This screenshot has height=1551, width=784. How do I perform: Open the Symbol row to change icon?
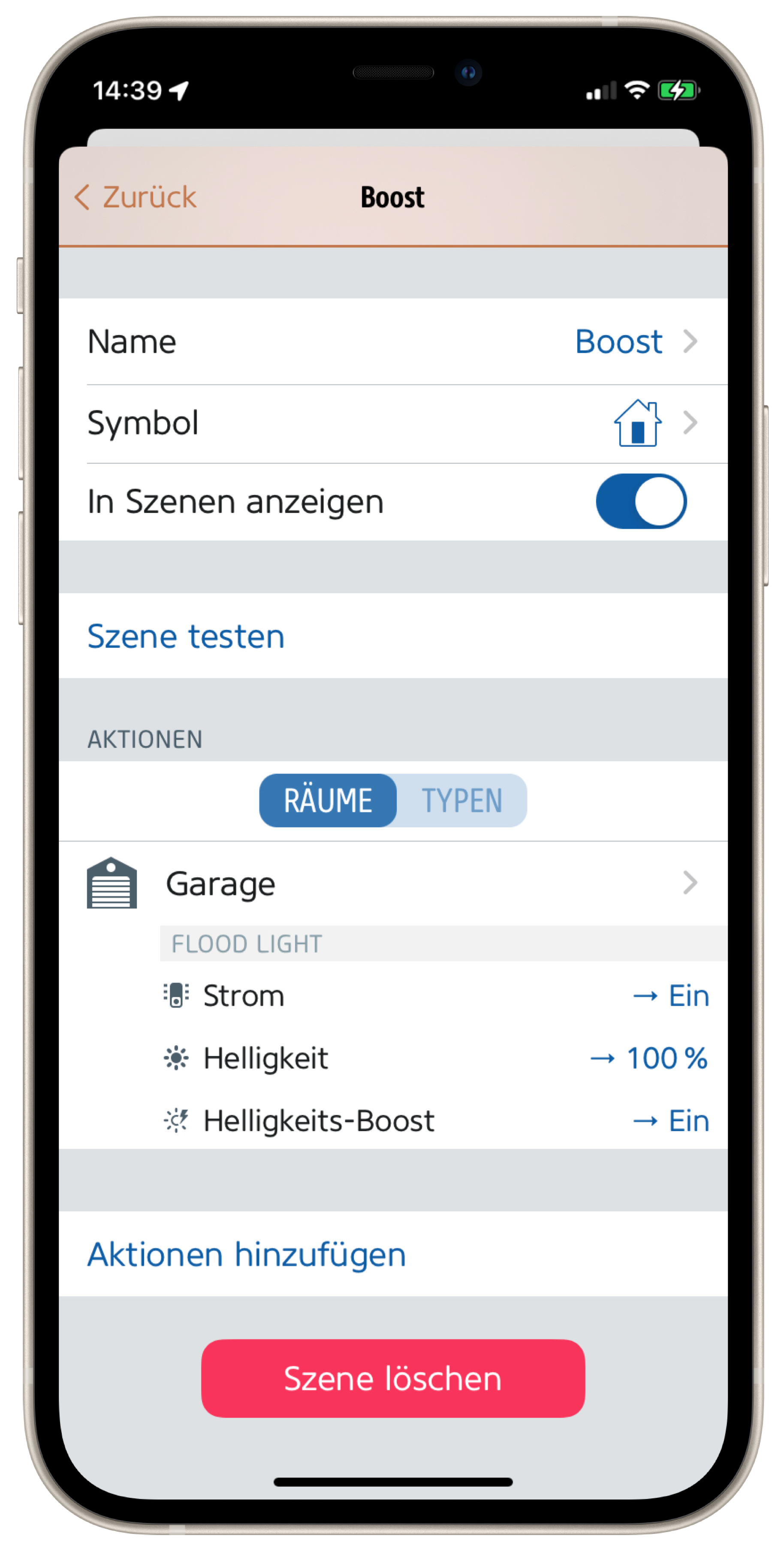pyautogui.click(x=392, y=422)
